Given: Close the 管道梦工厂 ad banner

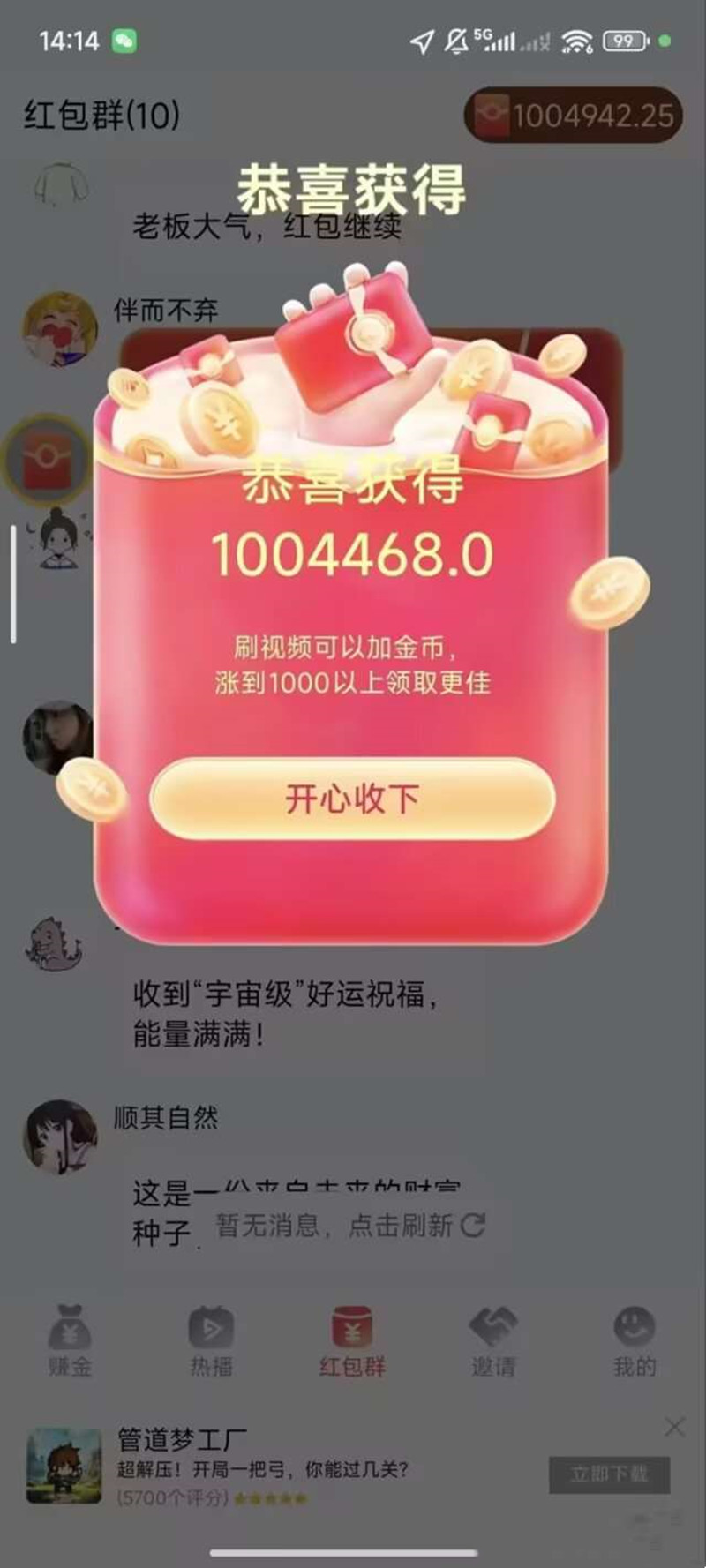Looking at the screenshot, I should pos(675,1427).
